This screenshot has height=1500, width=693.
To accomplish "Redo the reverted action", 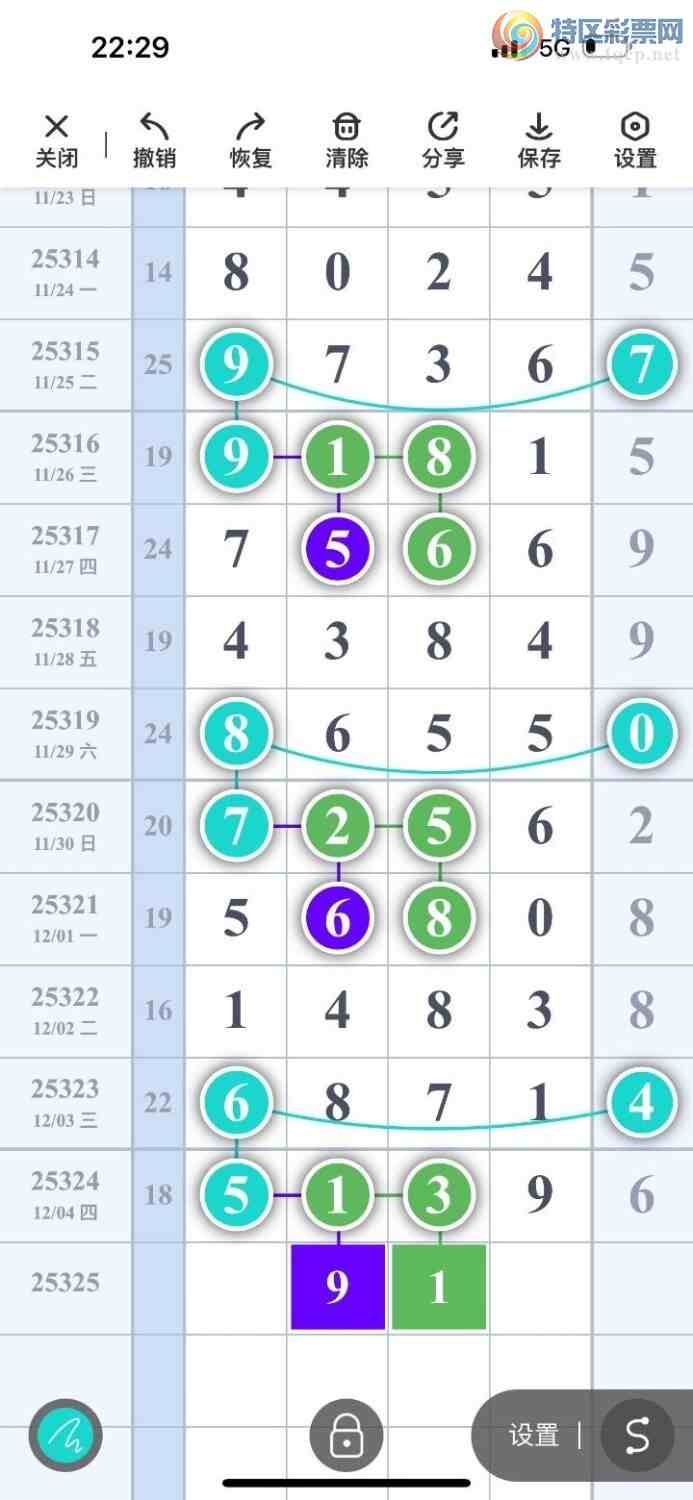I will [x=250, y=140].
